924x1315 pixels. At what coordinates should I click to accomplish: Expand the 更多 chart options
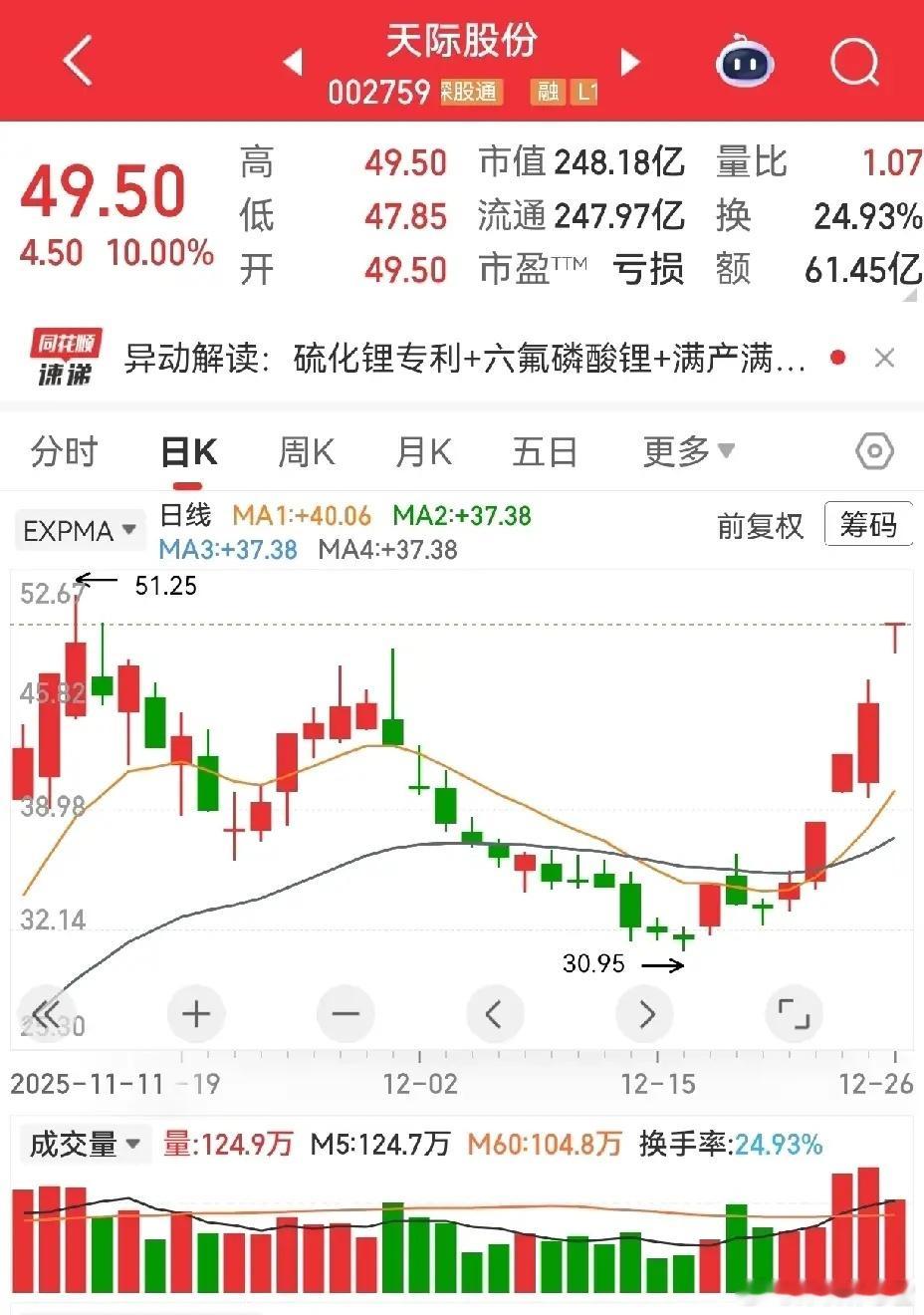689,452
